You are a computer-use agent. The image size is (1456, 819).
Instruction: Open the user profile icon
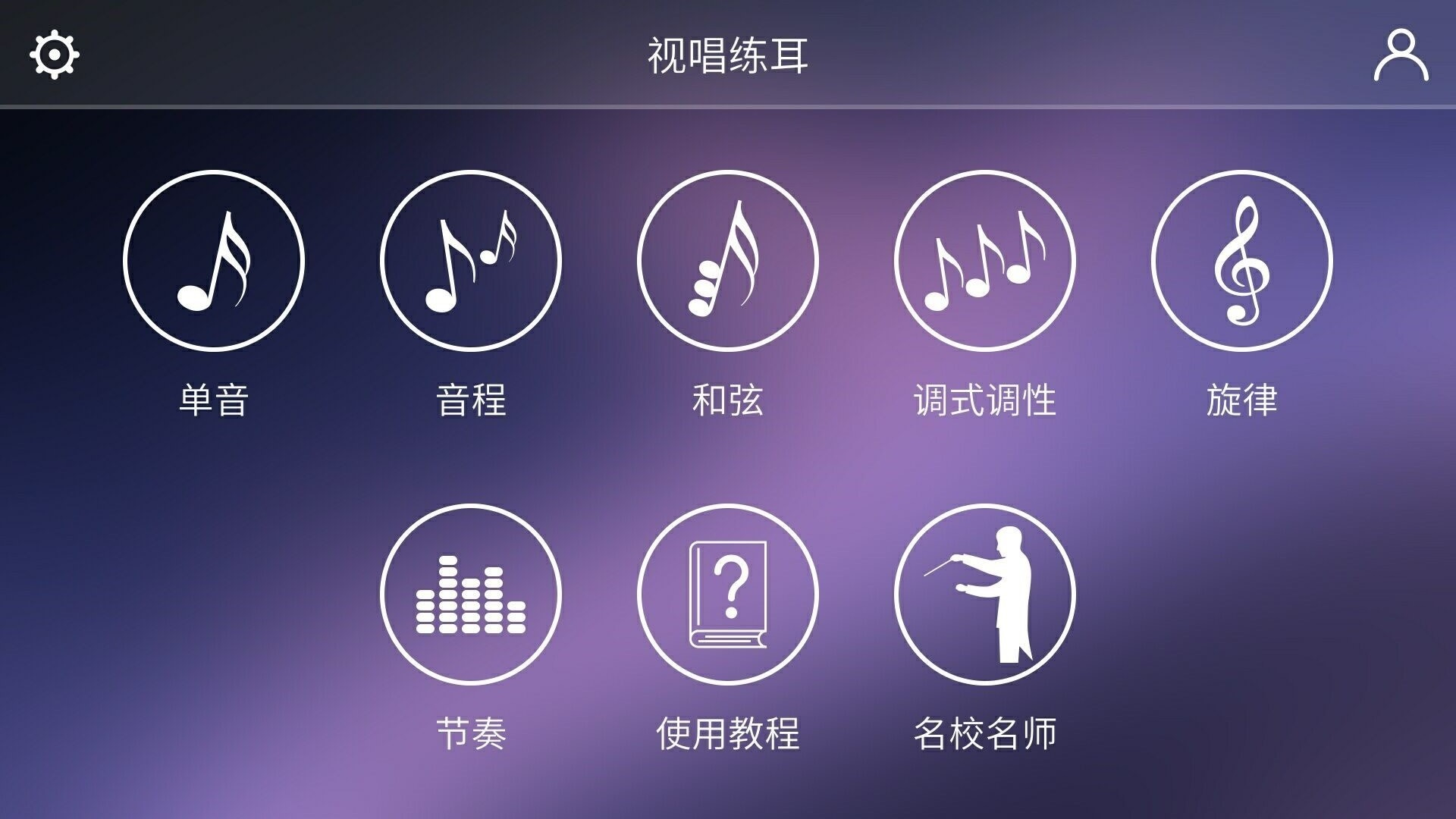pos(1401,55)
